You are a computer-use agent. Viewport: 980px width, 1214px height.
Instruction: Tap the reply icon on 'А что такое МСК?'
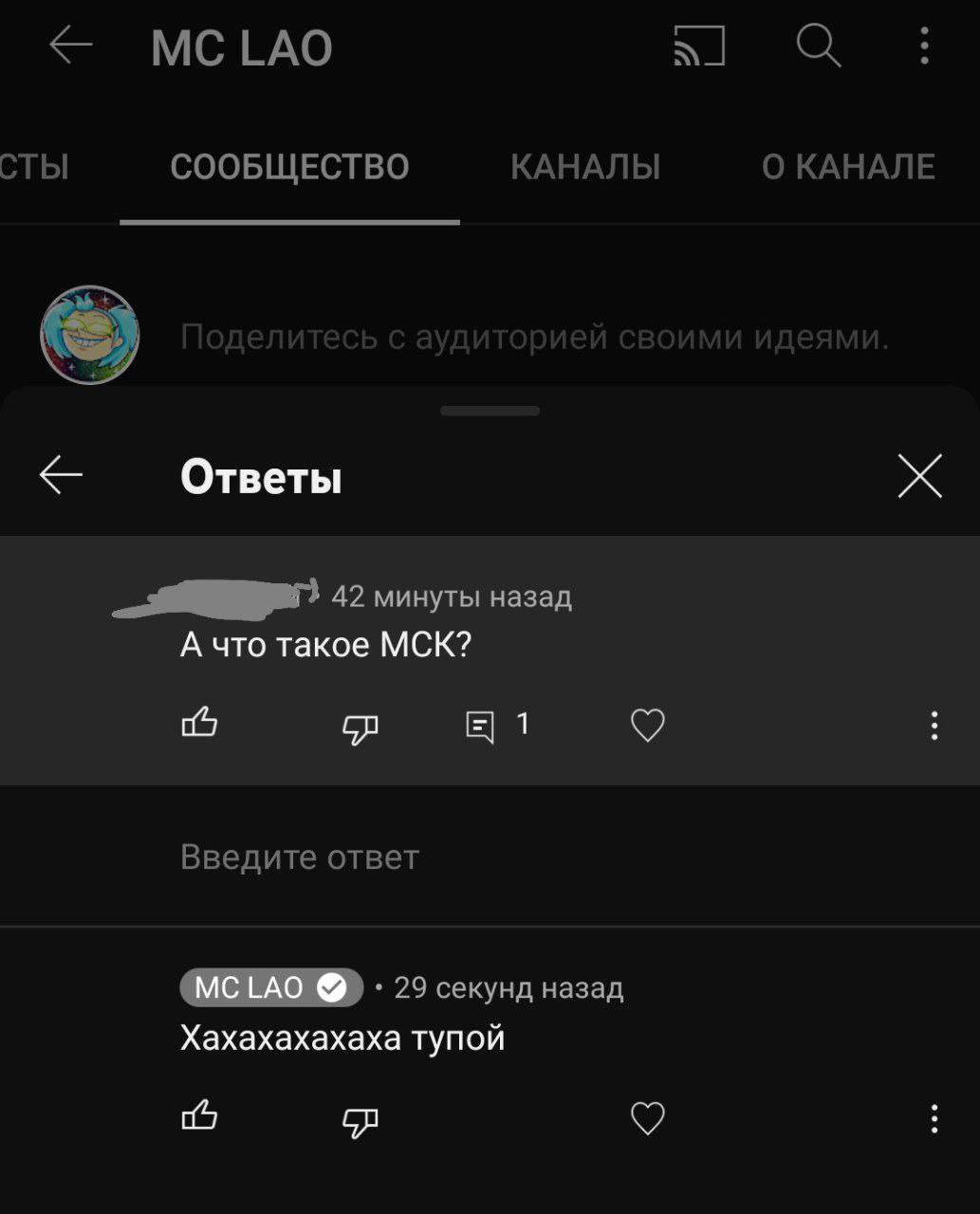click(x=480, y=727)
